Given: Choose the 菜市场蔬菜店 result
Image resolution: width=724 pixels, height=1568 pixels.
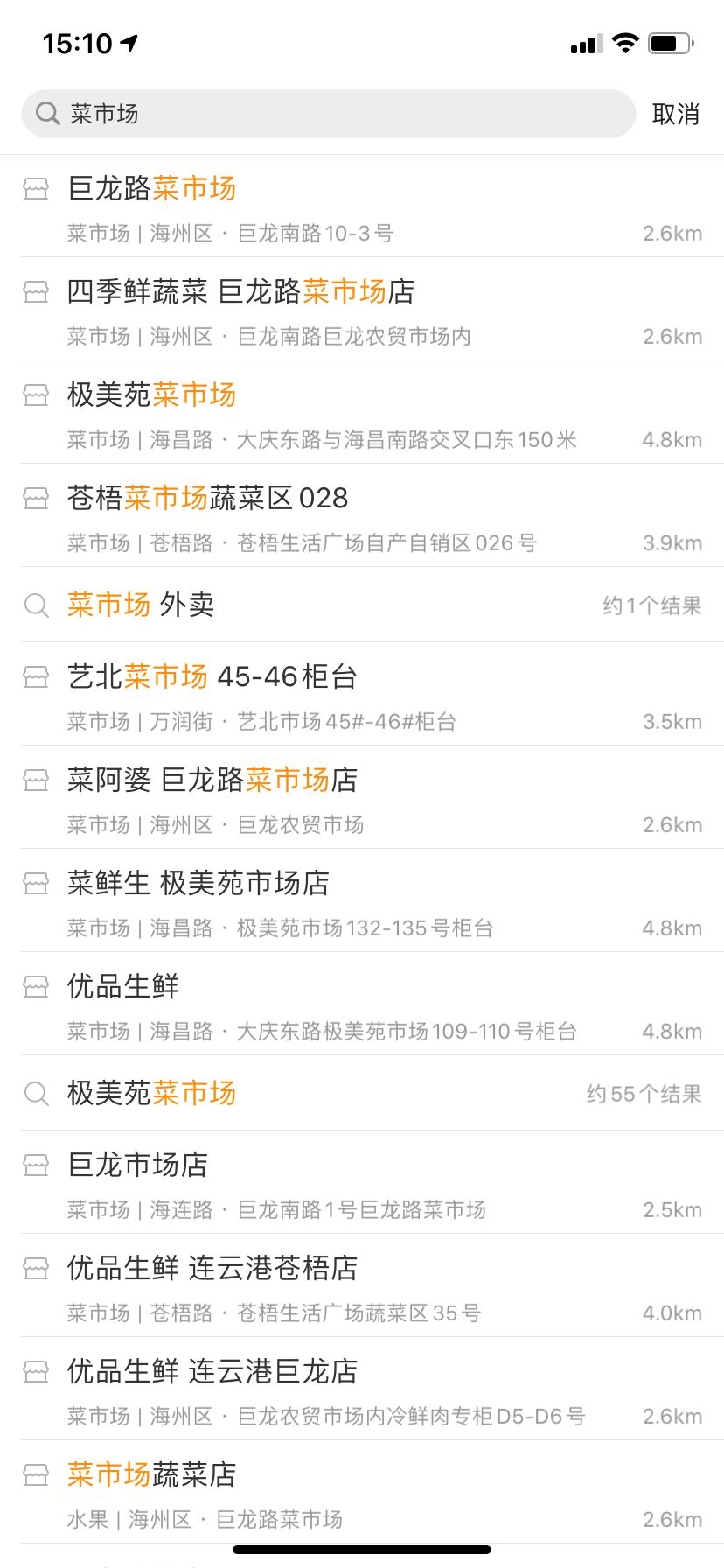Looking at the screenshot, I should click(x=362, y=1493).
